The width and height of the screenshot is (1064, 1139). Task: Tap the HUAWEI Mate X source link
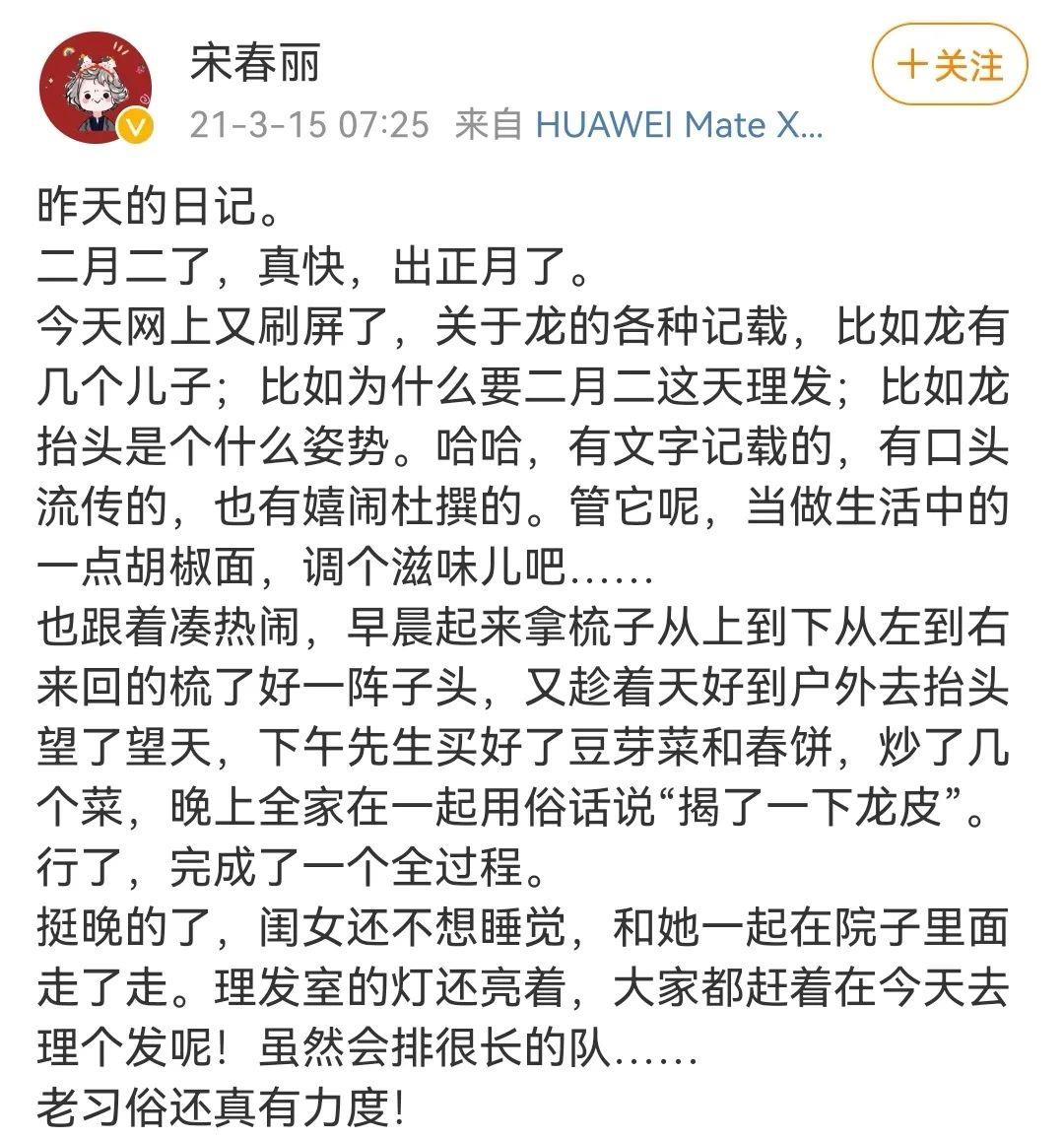pos(678,126)
